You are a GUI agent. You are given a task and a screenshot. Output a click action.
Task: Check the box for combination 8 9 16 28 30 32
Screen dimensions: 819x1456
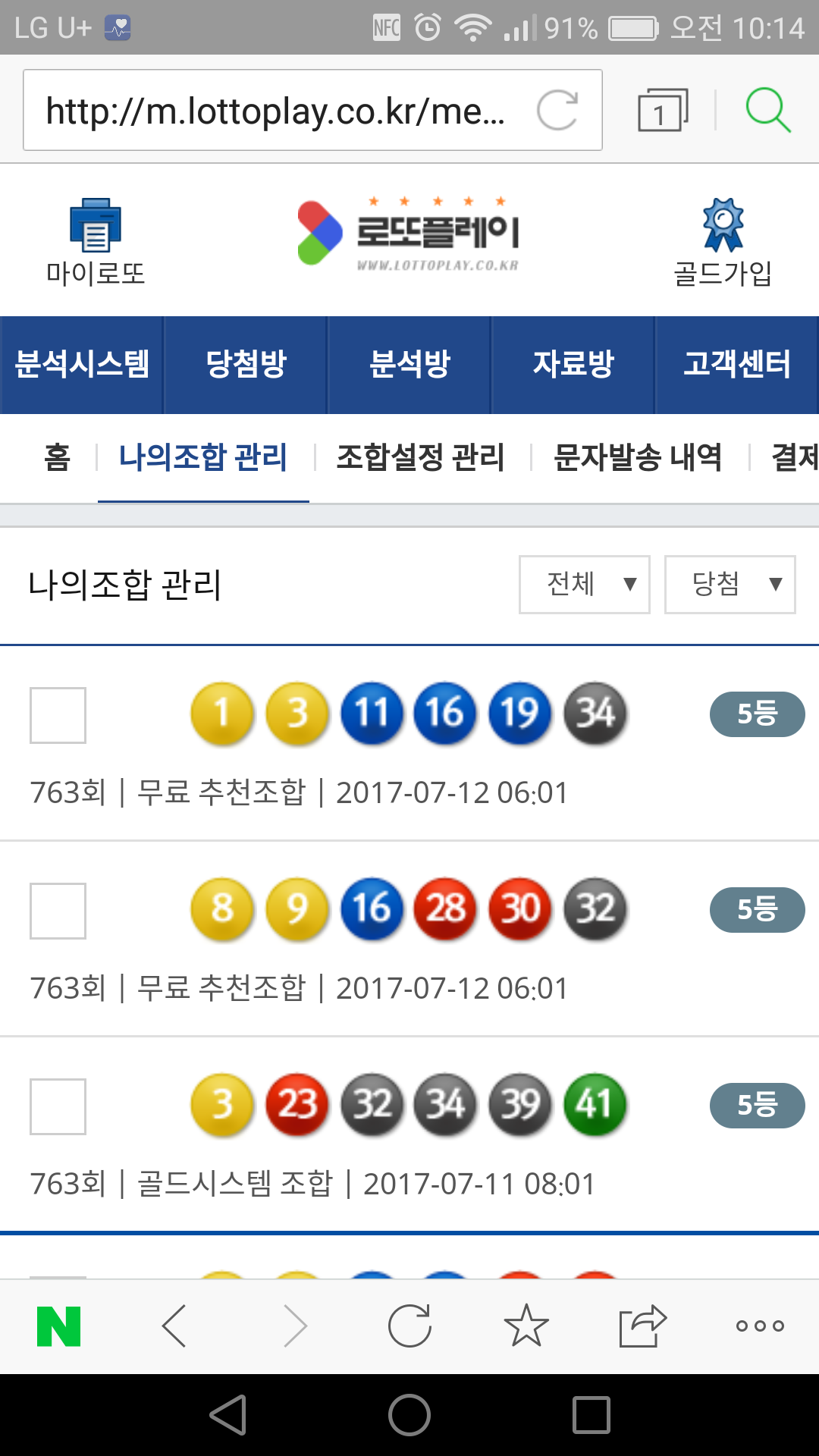[58, 911]
